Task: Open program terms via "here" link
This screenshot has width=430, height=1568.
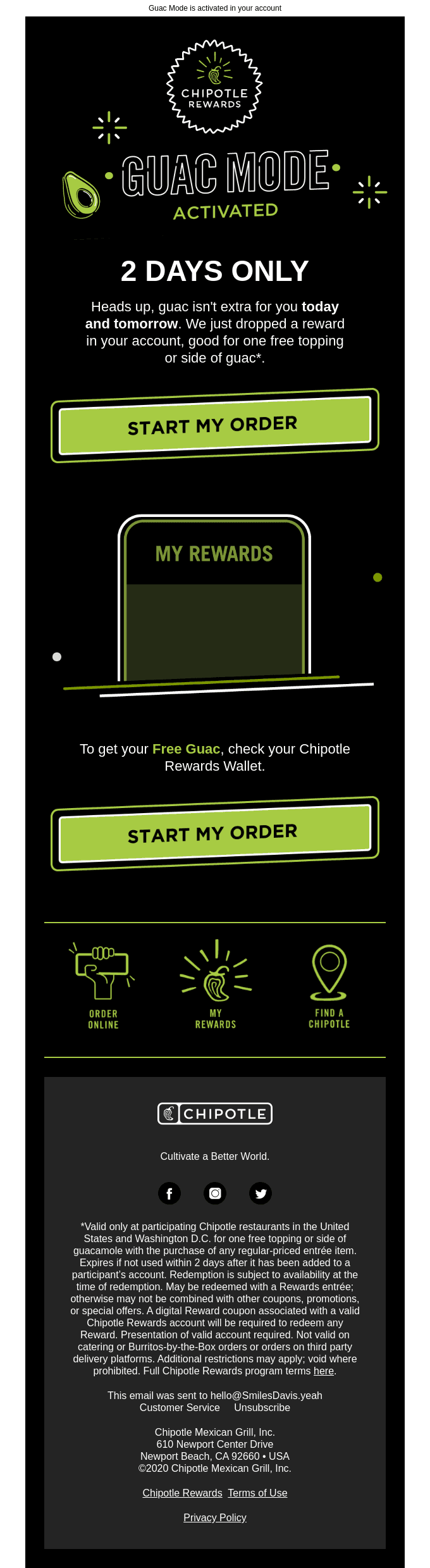Action: tap(323, 1371)
